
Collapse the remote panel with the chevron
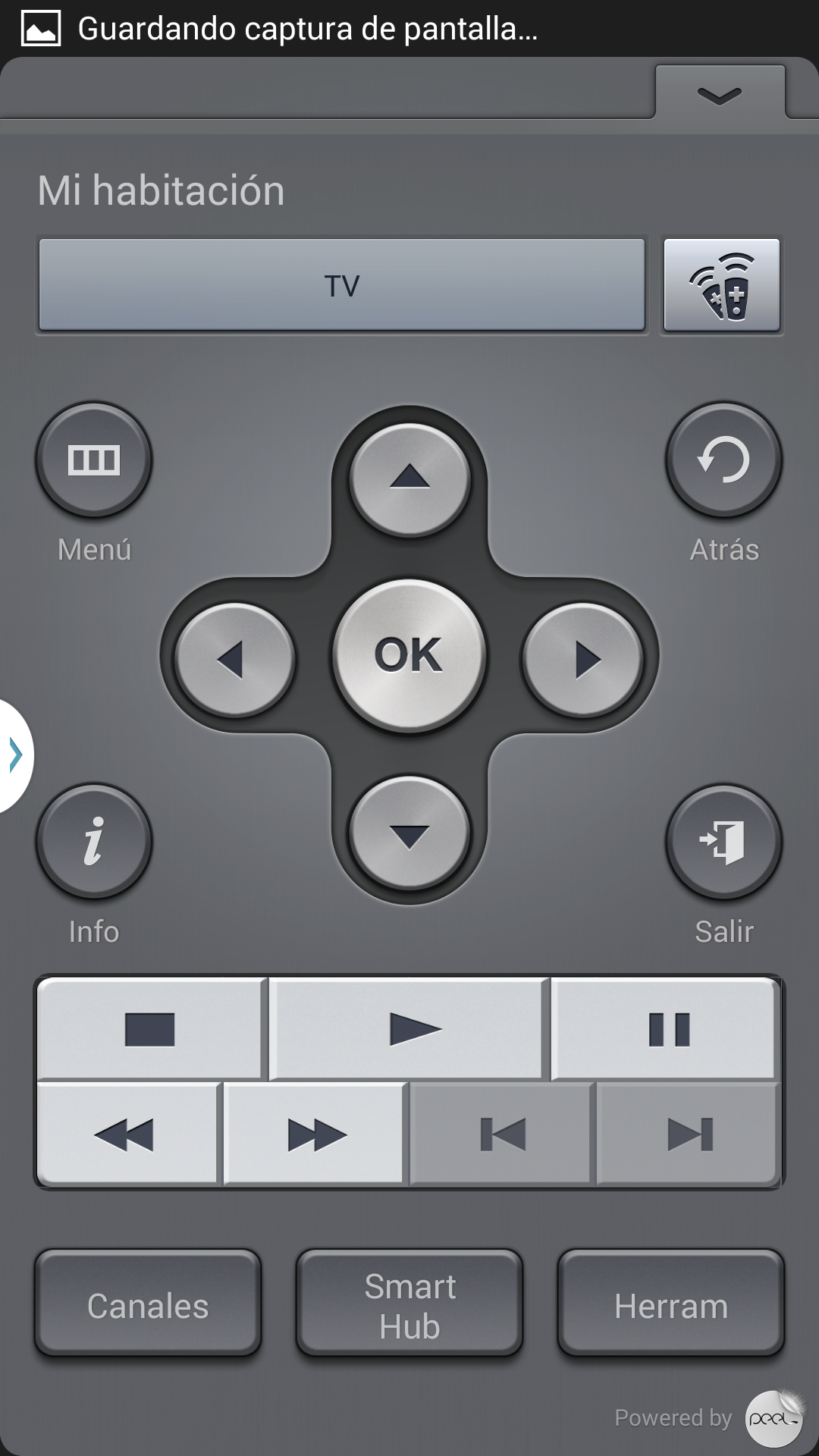(x=719, y=95)
